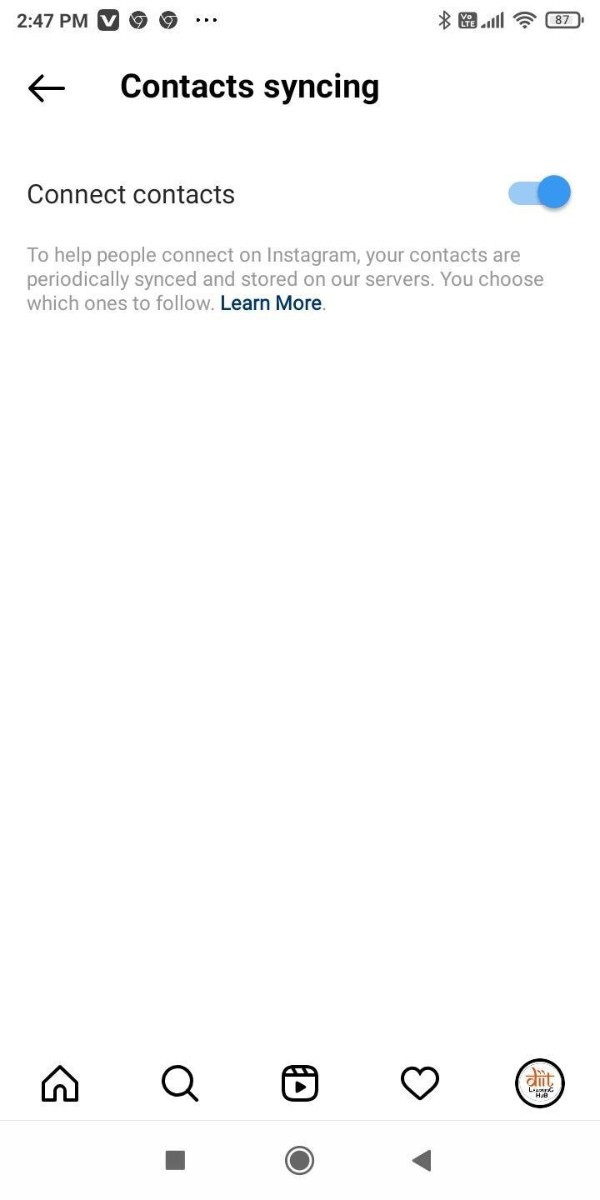
Task: Go back from Contacts syncing
Action: click(x=46, y=88)
